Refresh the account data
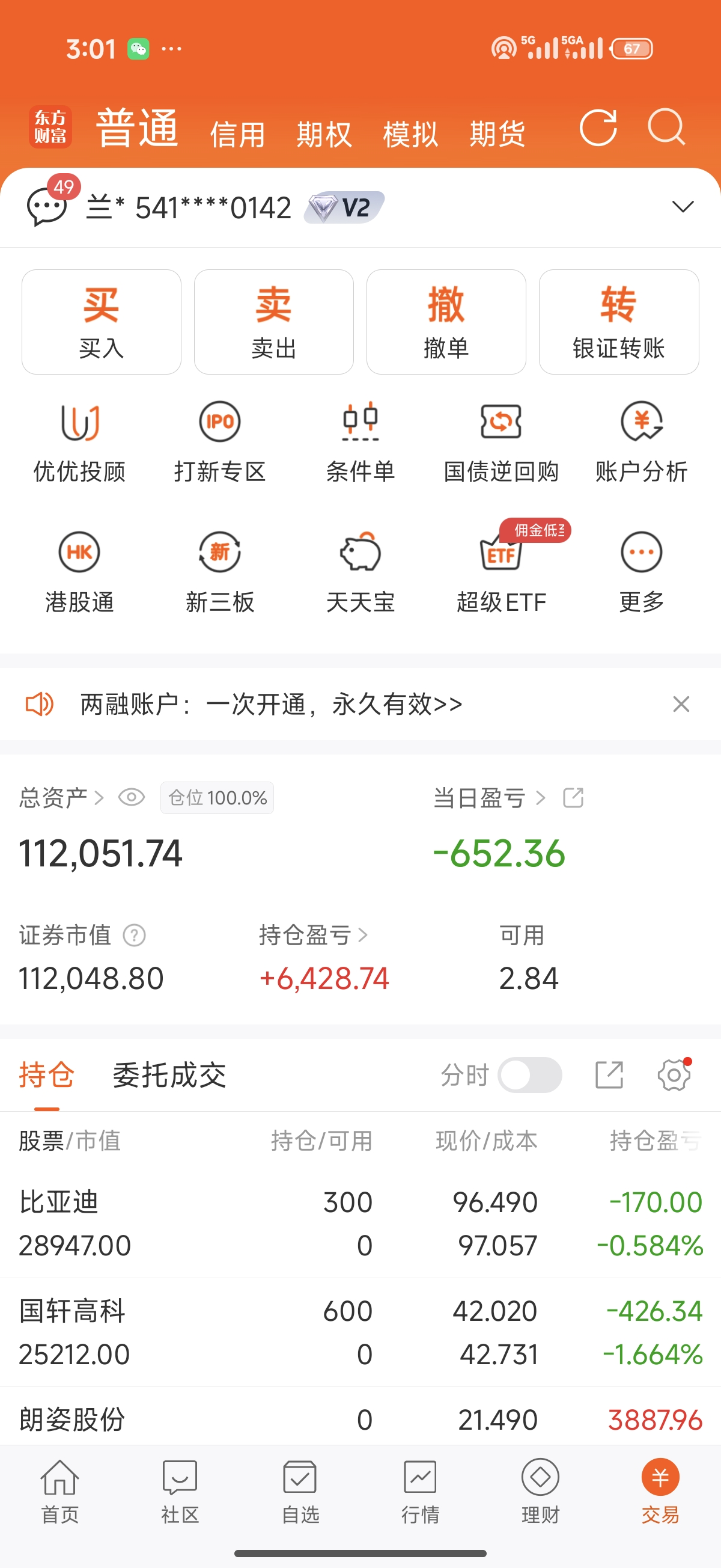 coord(597,128)
